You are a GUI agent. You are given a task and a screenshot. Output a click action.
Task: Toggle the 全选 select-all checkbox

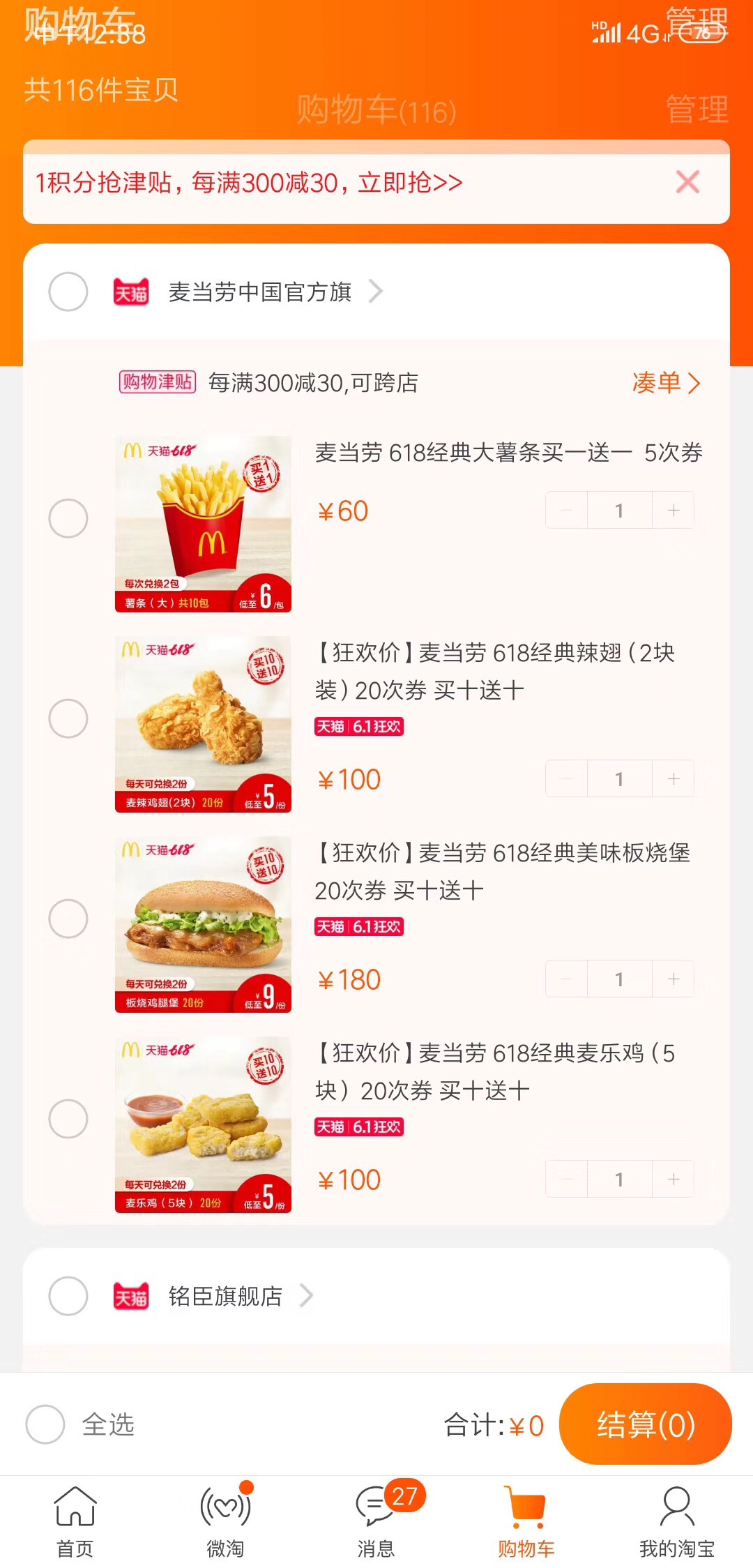pos(45,1424)
